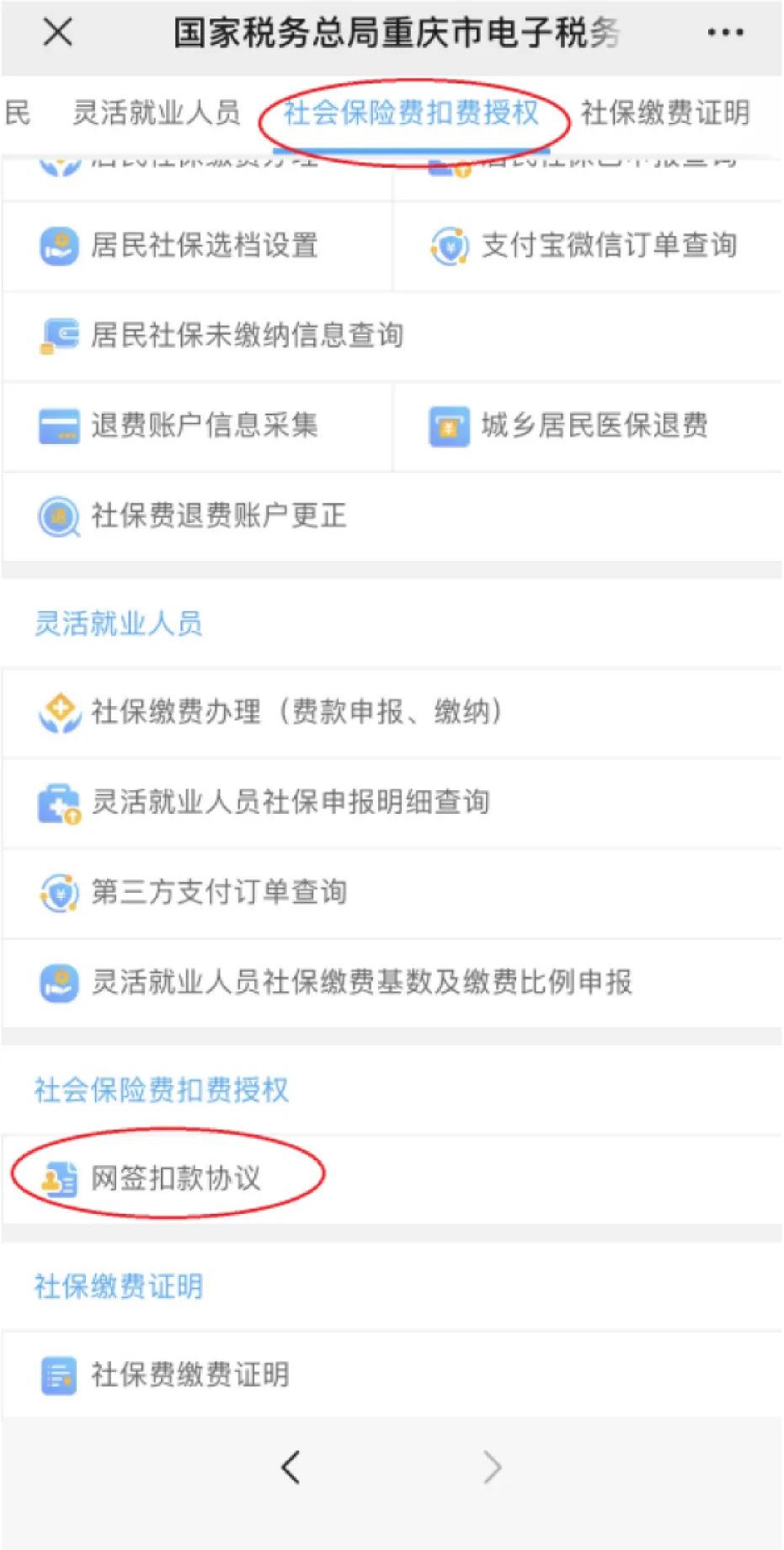Open 灵活就业人员社保申报明细查询
This screenshot has height=1550, width=784.
tap(290, 802)
